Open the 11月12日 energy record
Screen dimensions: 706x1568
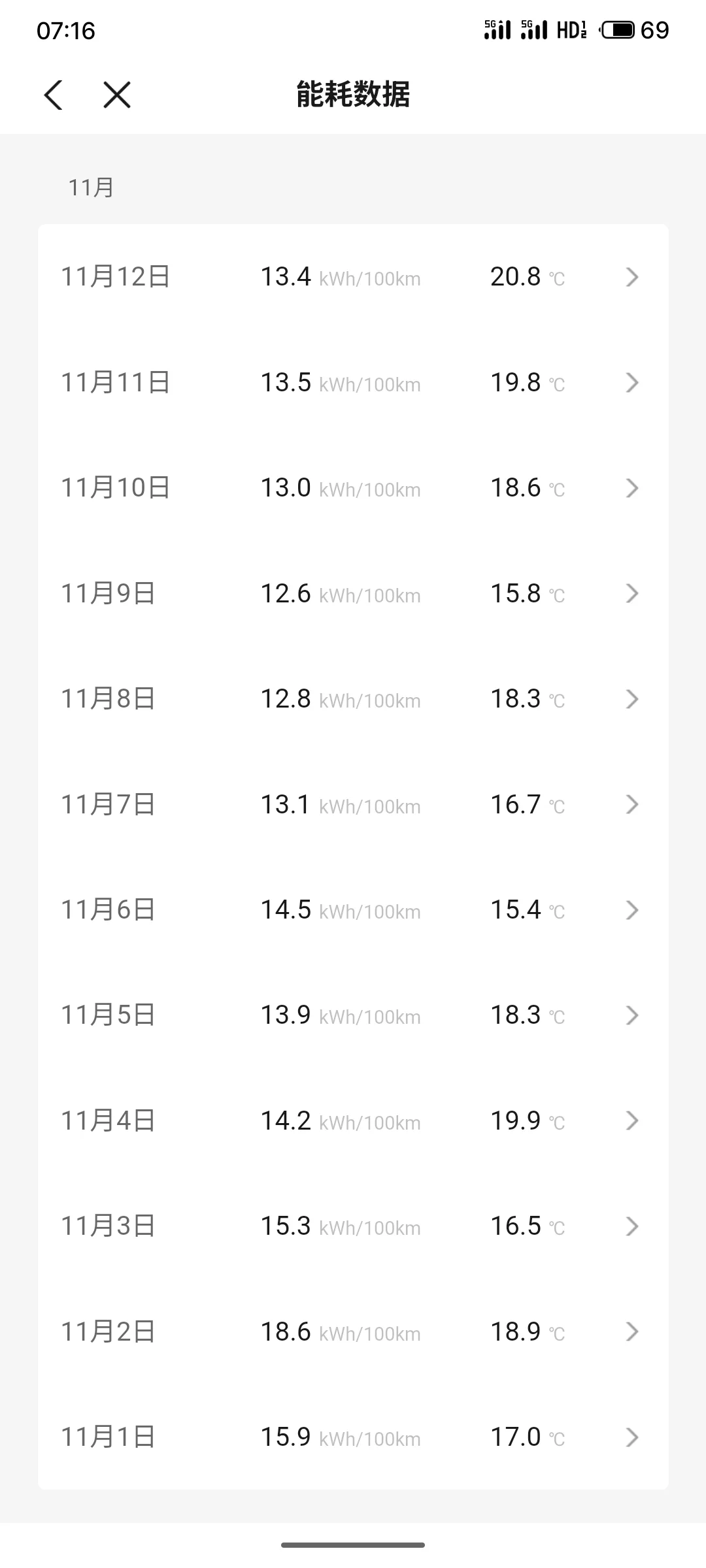click(353, 277)
